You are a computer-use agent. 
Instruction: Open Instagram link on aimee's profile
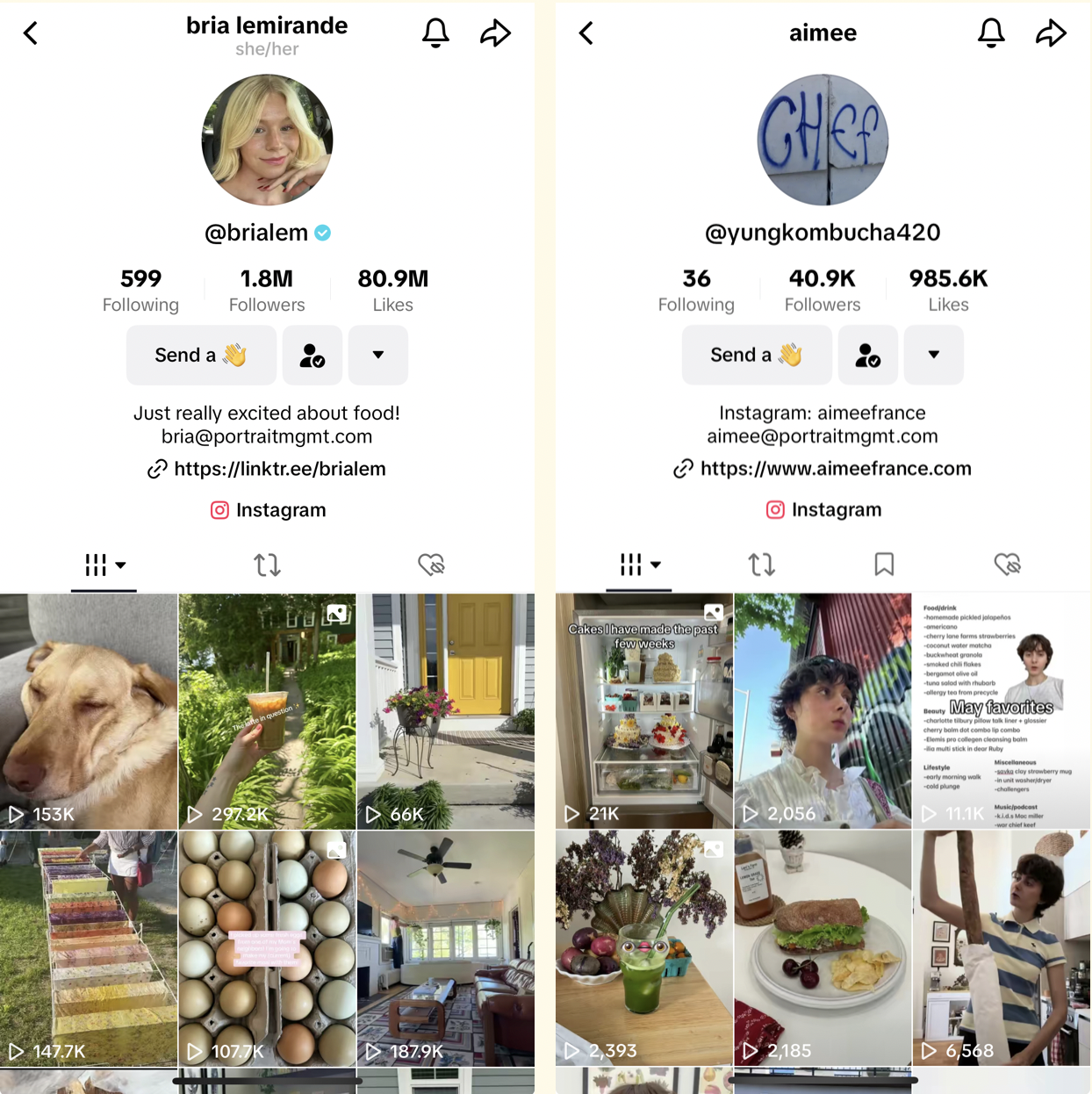823,510
